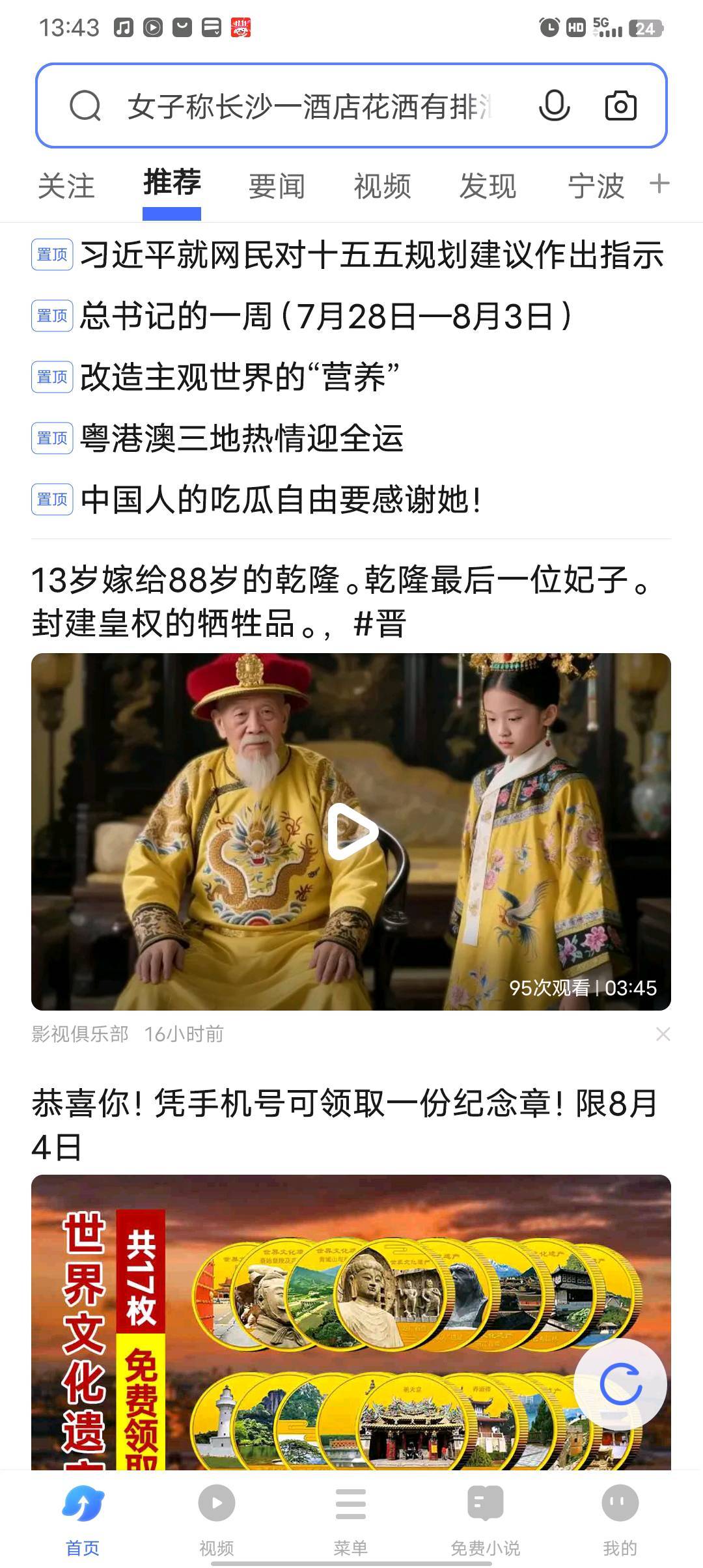The height and width of the screenshot is (1568, 703).
Task: Open pinned story 粤港澳三地热情迎全运
Action: [x=242, y=438]
